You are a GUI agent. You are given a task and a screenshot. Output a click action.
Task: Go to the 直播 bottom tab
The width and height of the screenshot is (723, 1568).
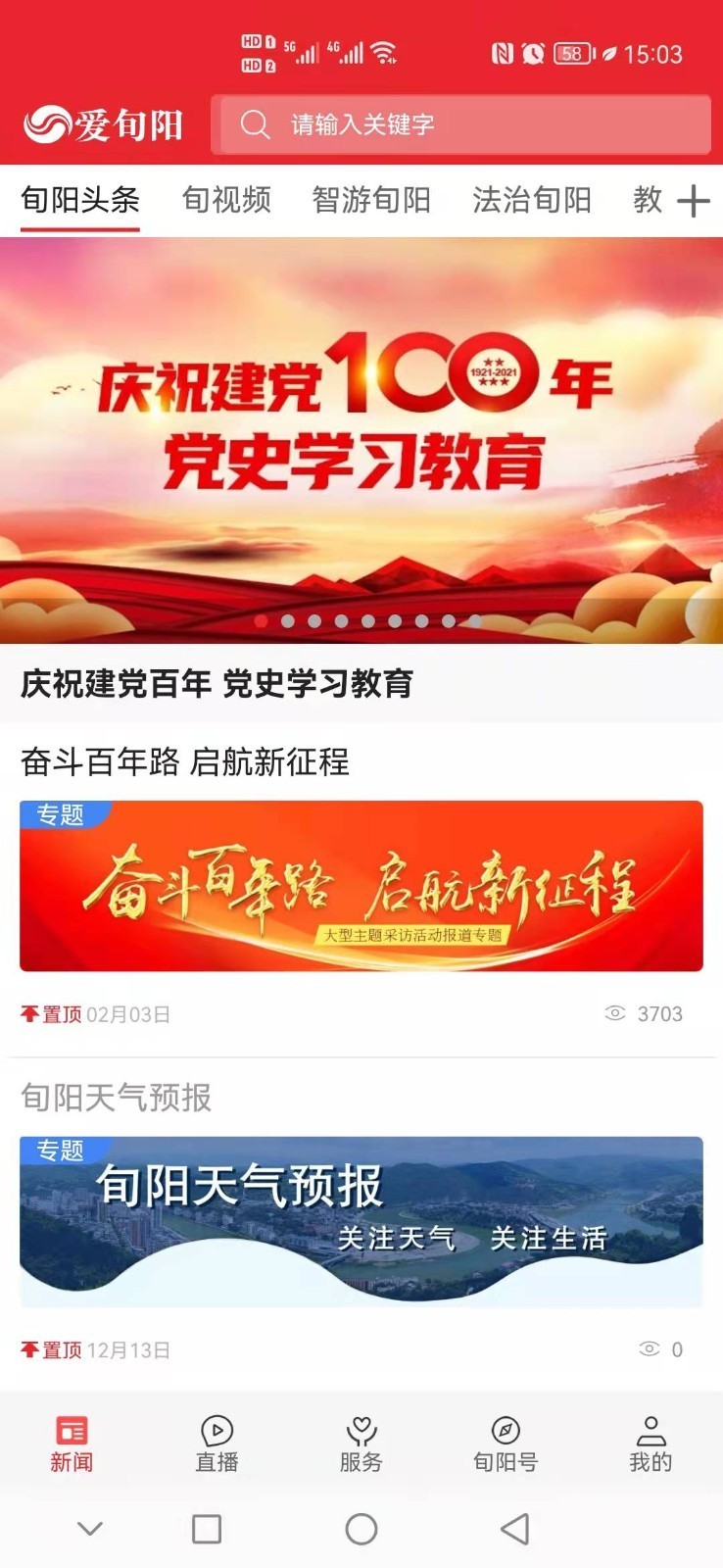pyautogui.click(x=217, y=1444)
